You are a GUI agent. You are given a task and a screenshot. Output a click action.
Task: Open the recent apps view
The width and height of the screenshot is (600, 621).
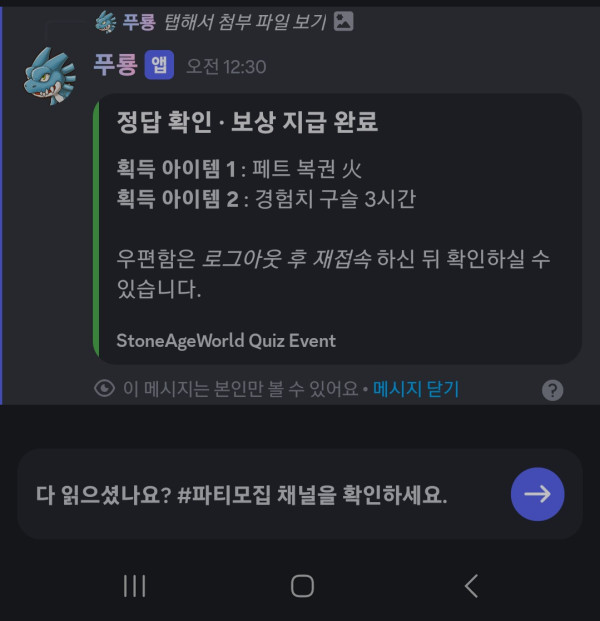134,586
